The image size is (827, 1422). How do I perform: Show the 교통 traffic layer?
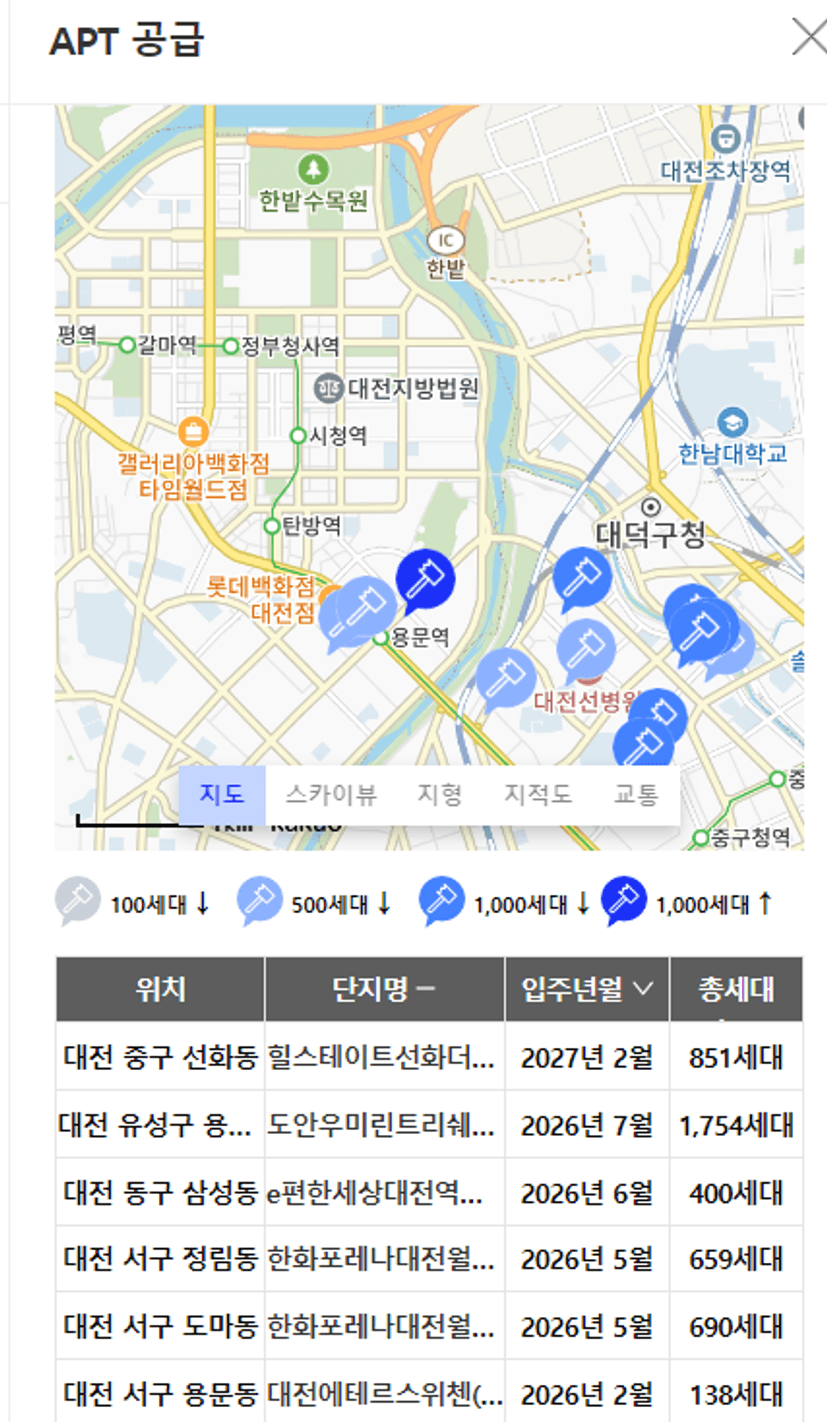(x=636, y=795)
